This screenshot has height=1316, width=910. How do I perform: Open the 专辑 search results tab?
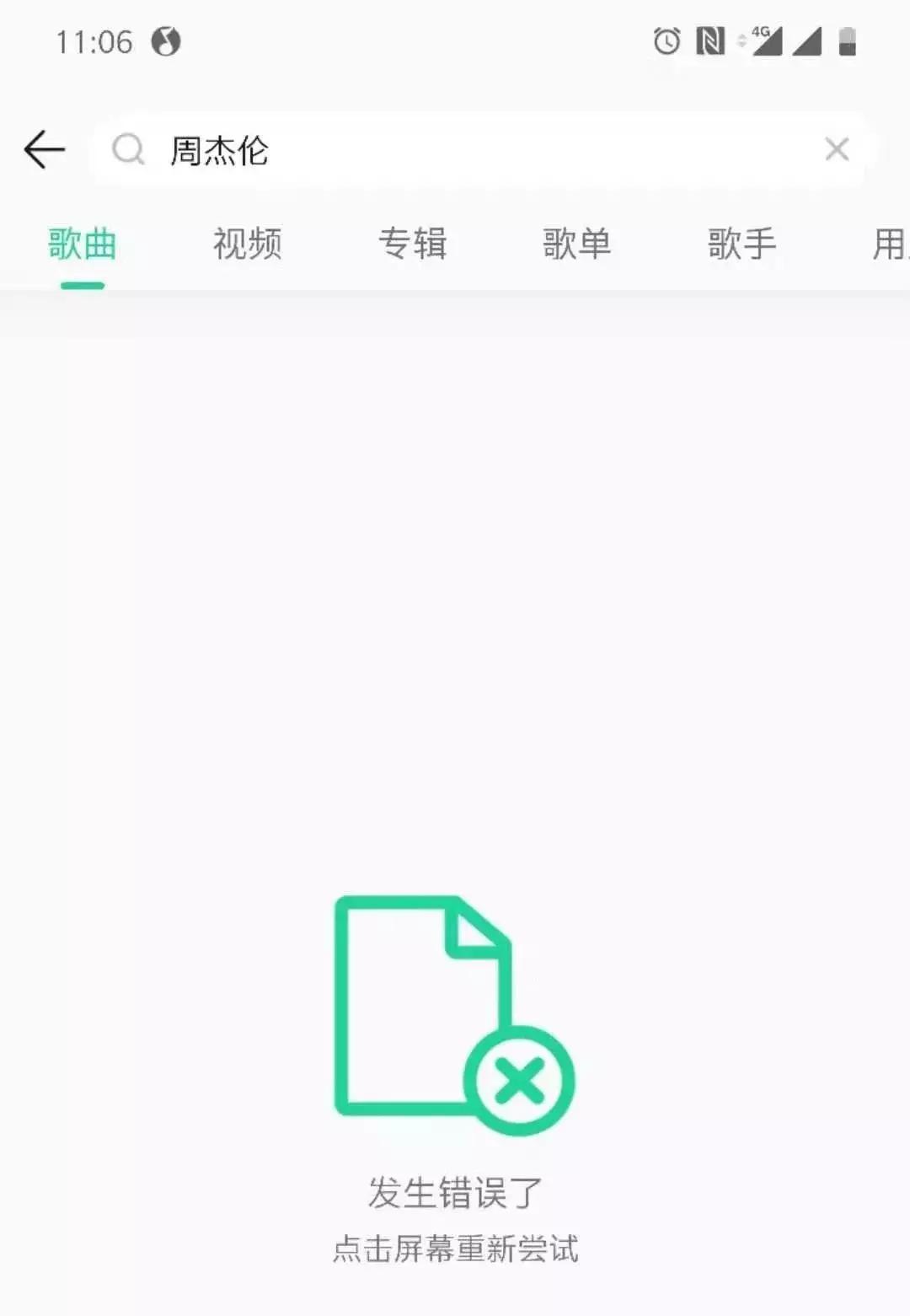(x=413, y=244)
